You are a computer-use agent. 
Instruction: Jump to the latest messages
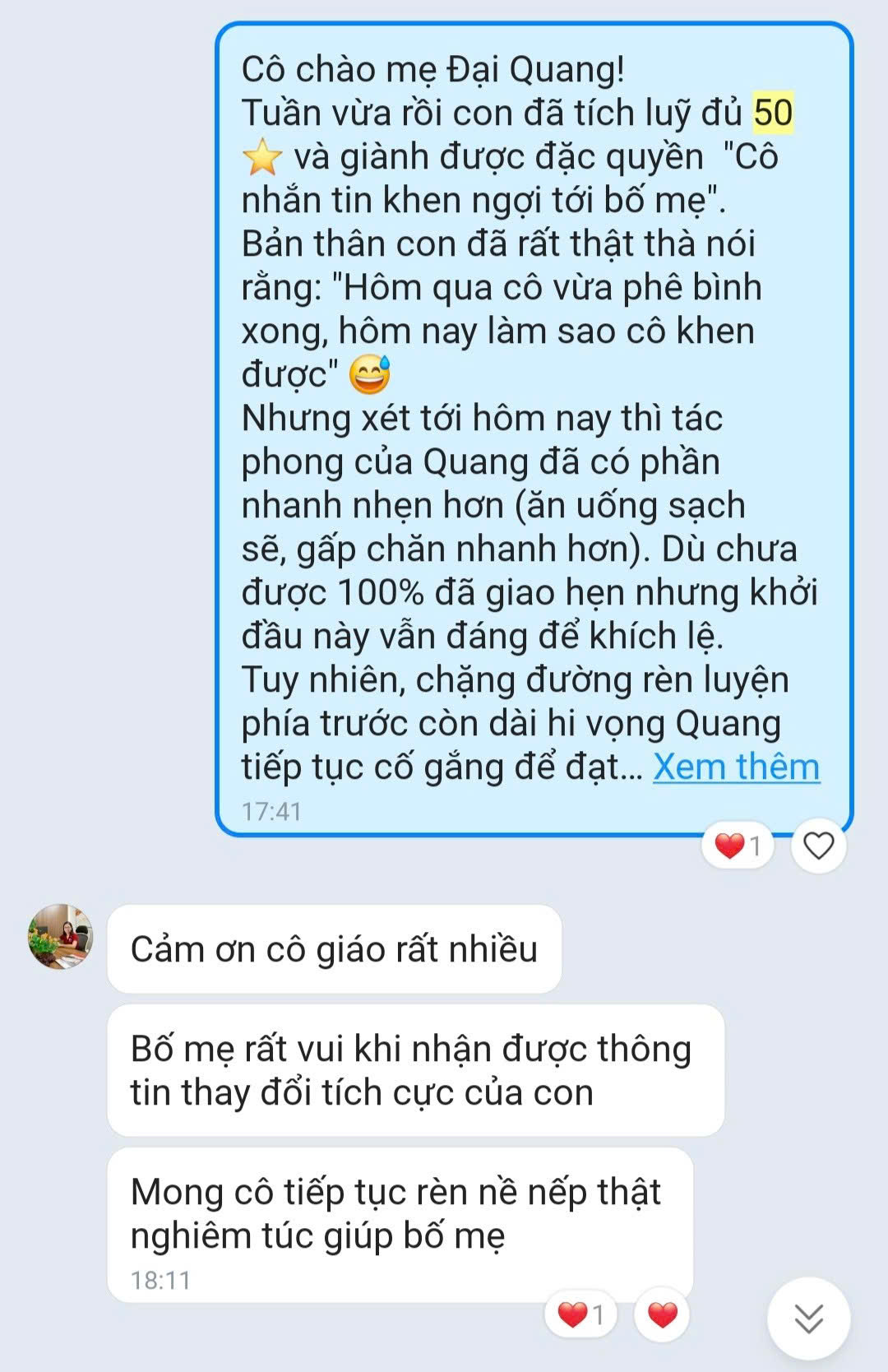click(x=808, y=1318)
